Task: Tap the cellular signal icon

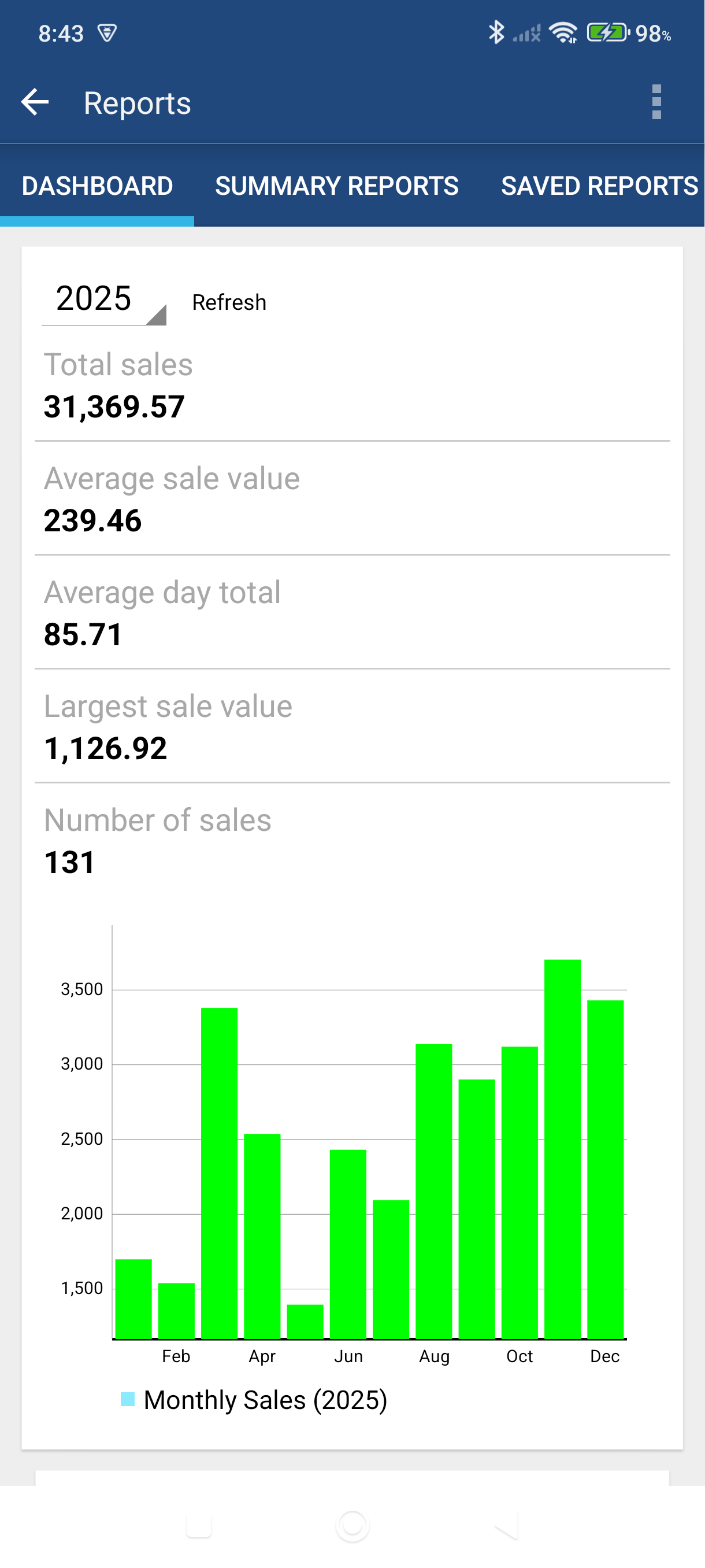Action: tap(525, 34)
